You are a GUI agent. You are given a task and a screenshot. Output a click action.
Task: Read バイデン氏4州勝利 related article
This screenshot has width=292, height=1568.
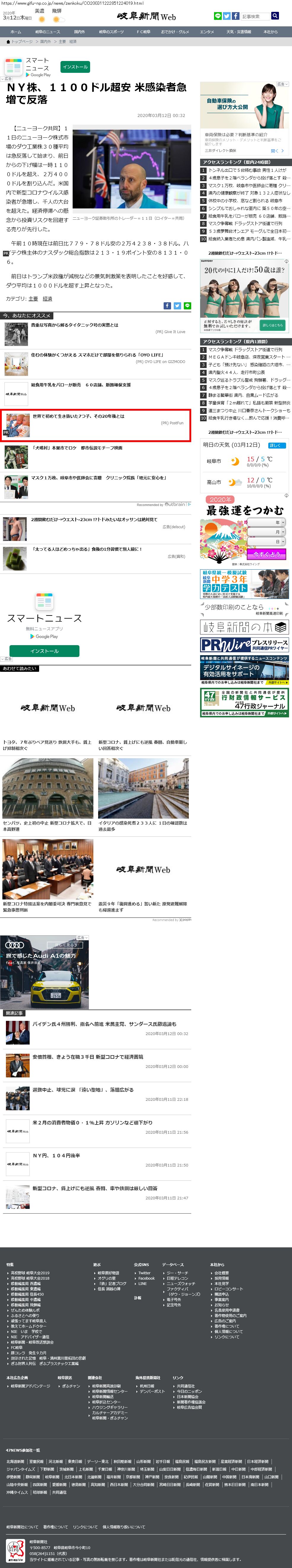(104, 1024)
